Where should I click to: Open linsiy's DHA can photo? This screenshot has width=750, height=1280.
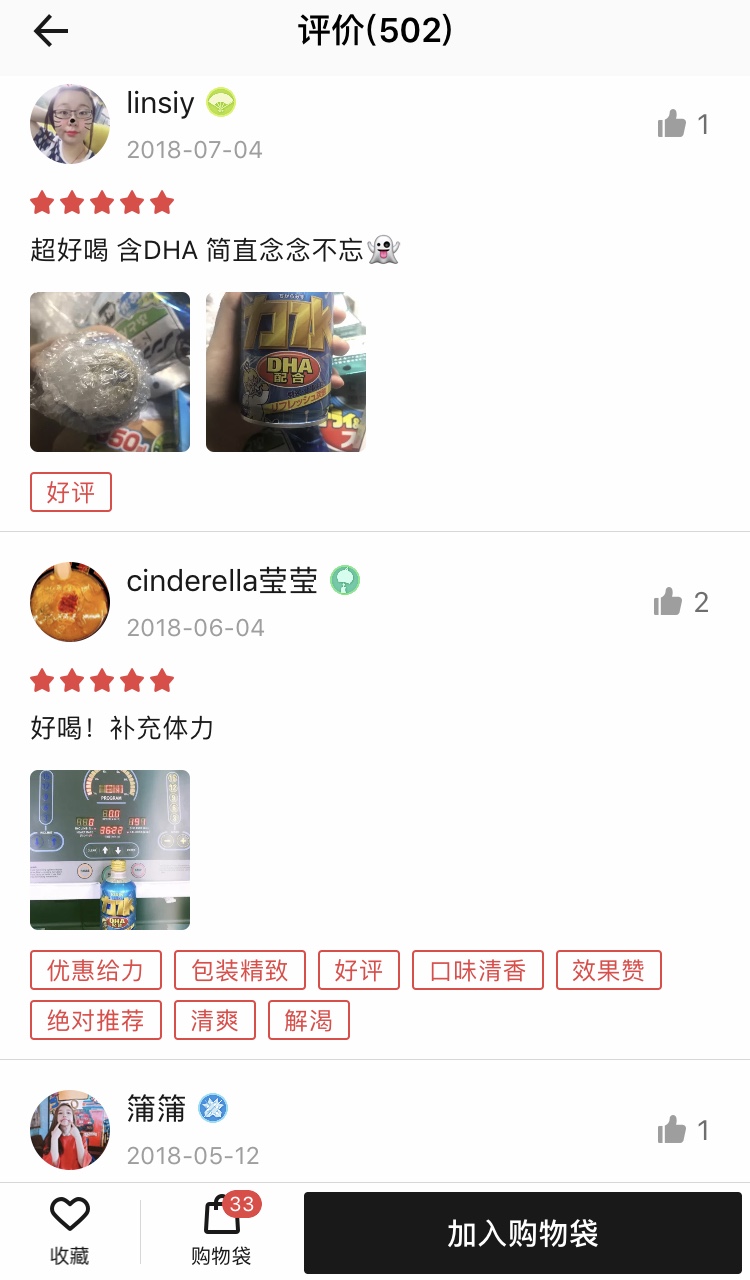coord(285,371)
